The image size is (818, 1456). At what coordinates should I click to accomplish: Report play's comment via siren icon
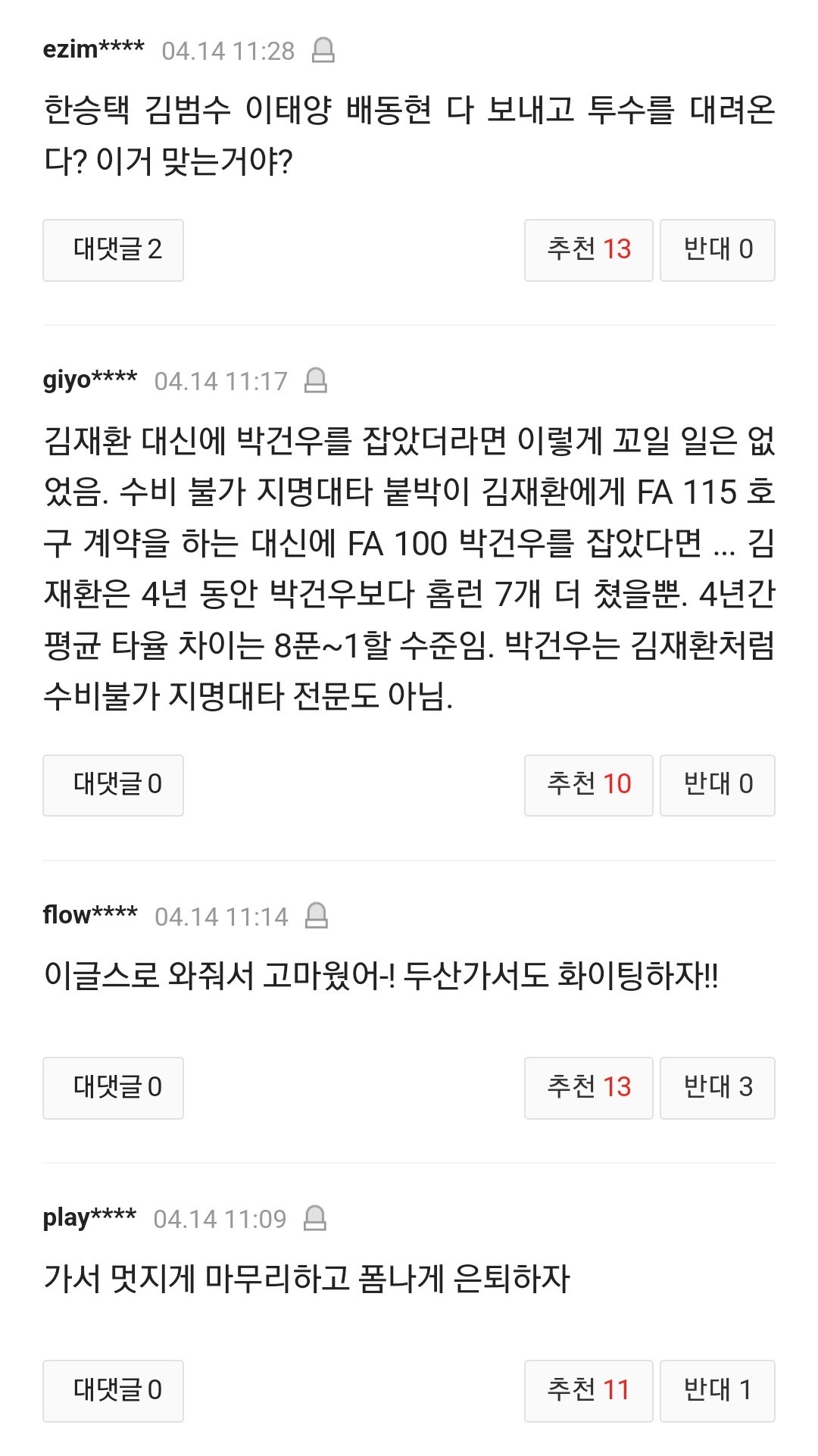pos(314,1218)
